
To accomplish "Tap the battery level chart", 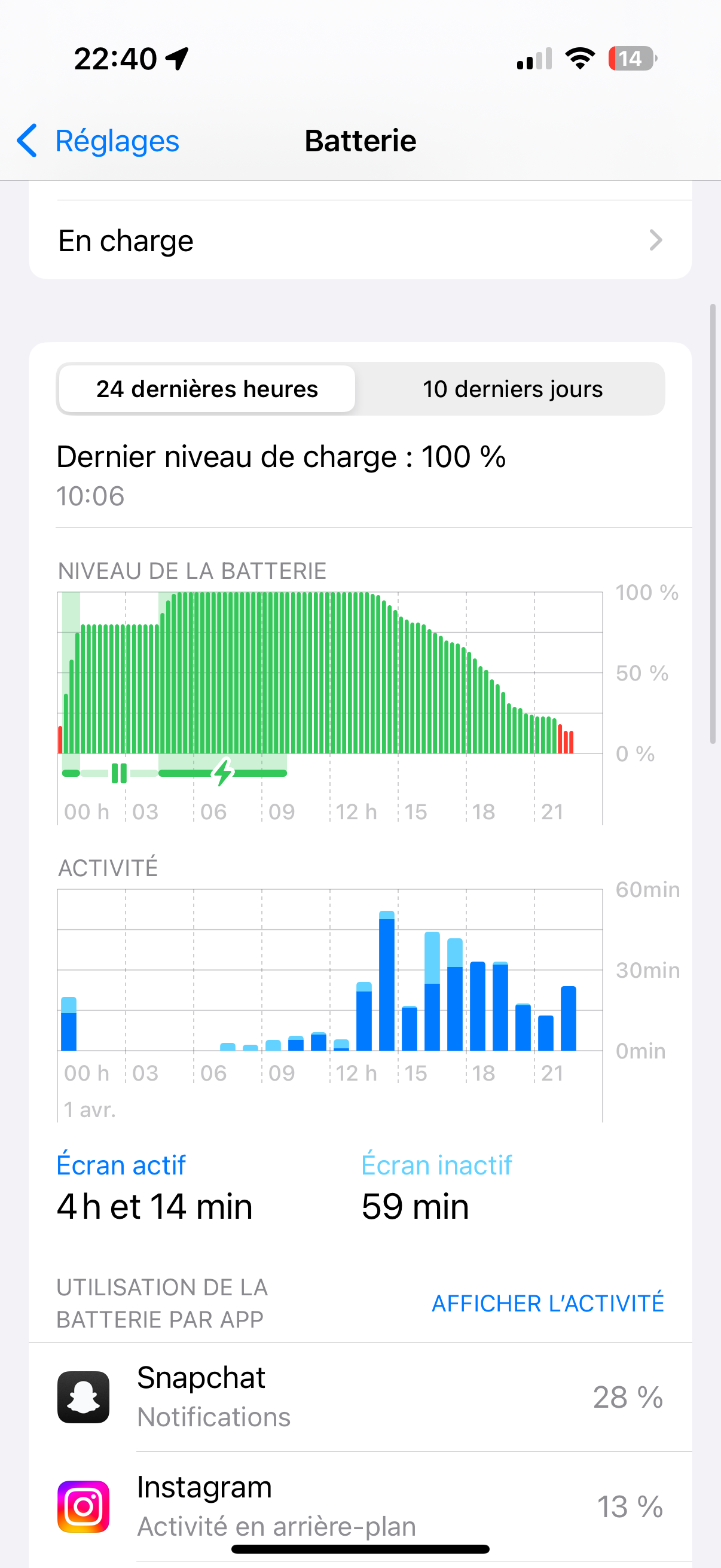I will click(330, 707).
